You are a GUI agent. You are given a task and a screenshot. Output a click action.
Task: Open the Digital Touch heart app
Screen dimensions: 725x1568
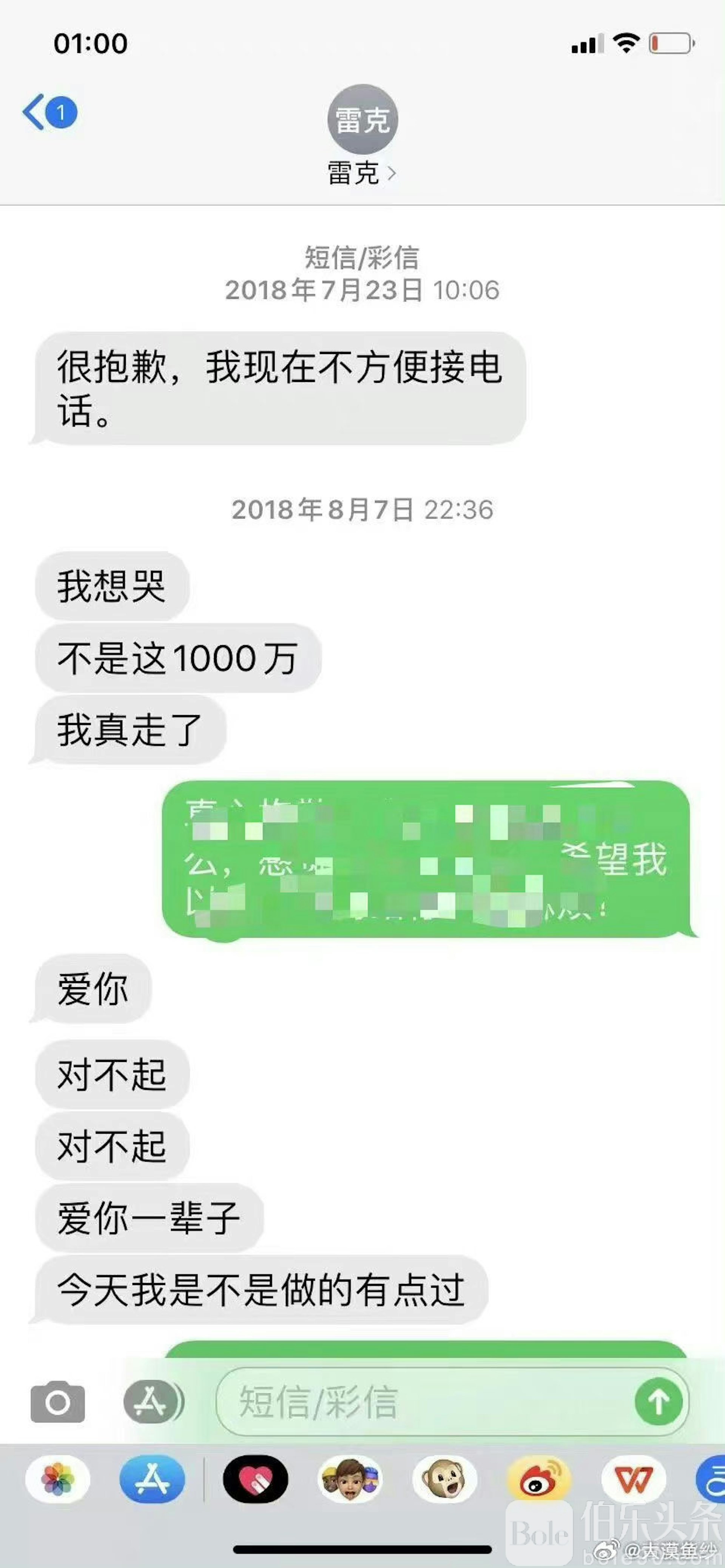click(255, 1479)
